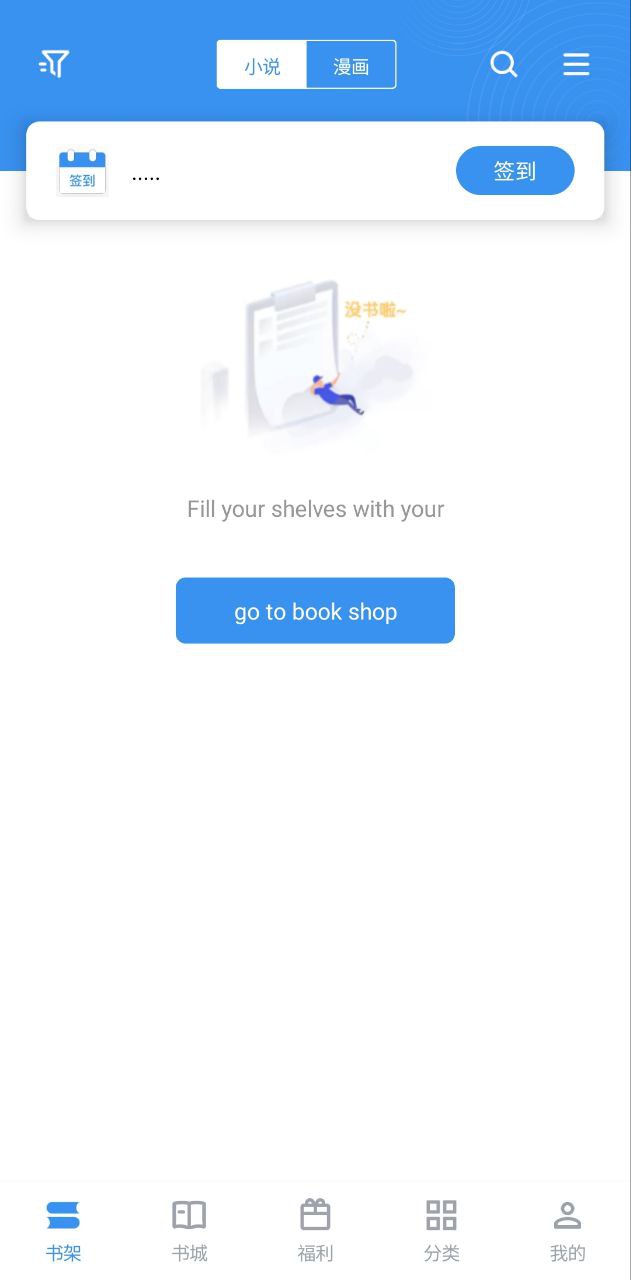Switch to the 分类 tab
This screenshot has width=631, height=1280.
coord(441,1231)
